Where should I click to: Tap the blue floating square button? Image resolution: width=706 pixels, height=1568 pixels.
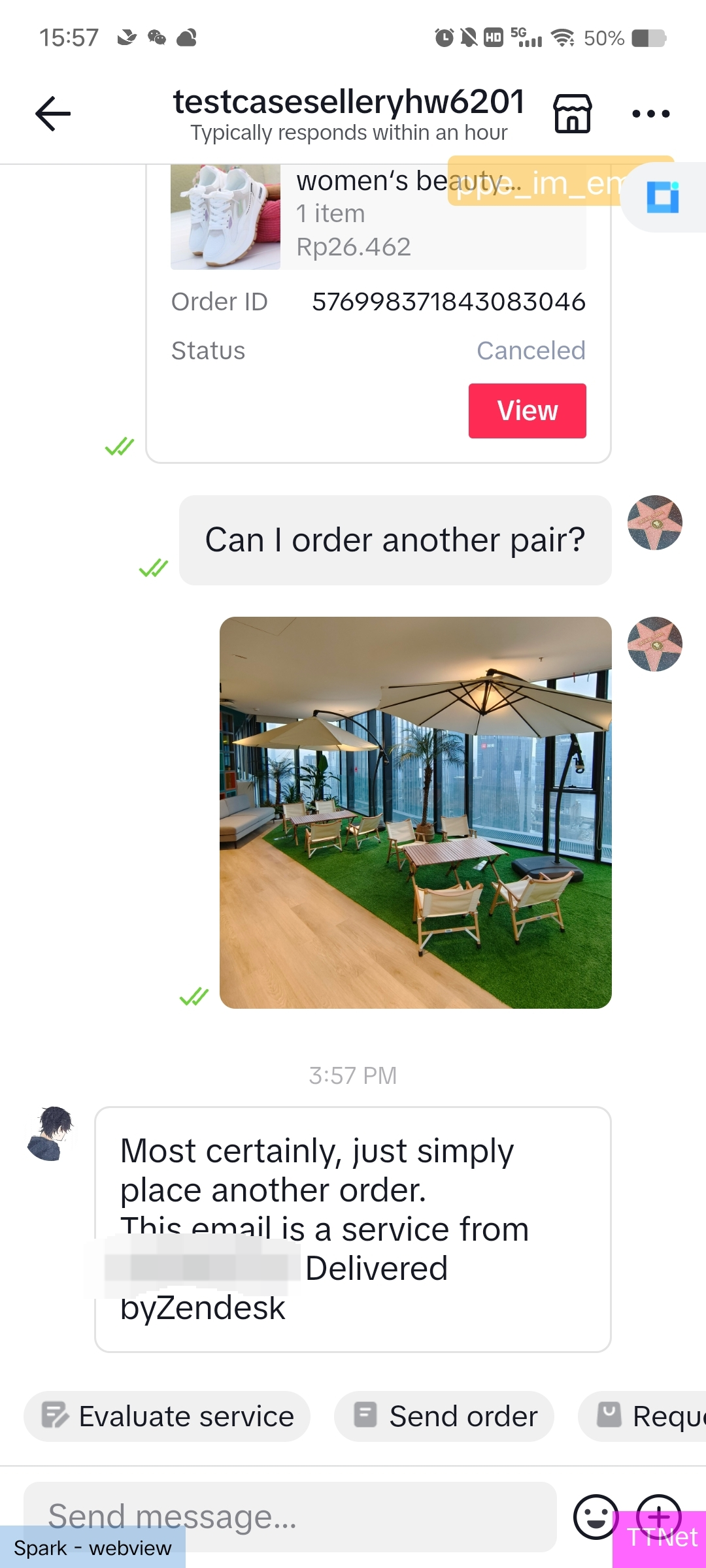[x=663, y=197]
